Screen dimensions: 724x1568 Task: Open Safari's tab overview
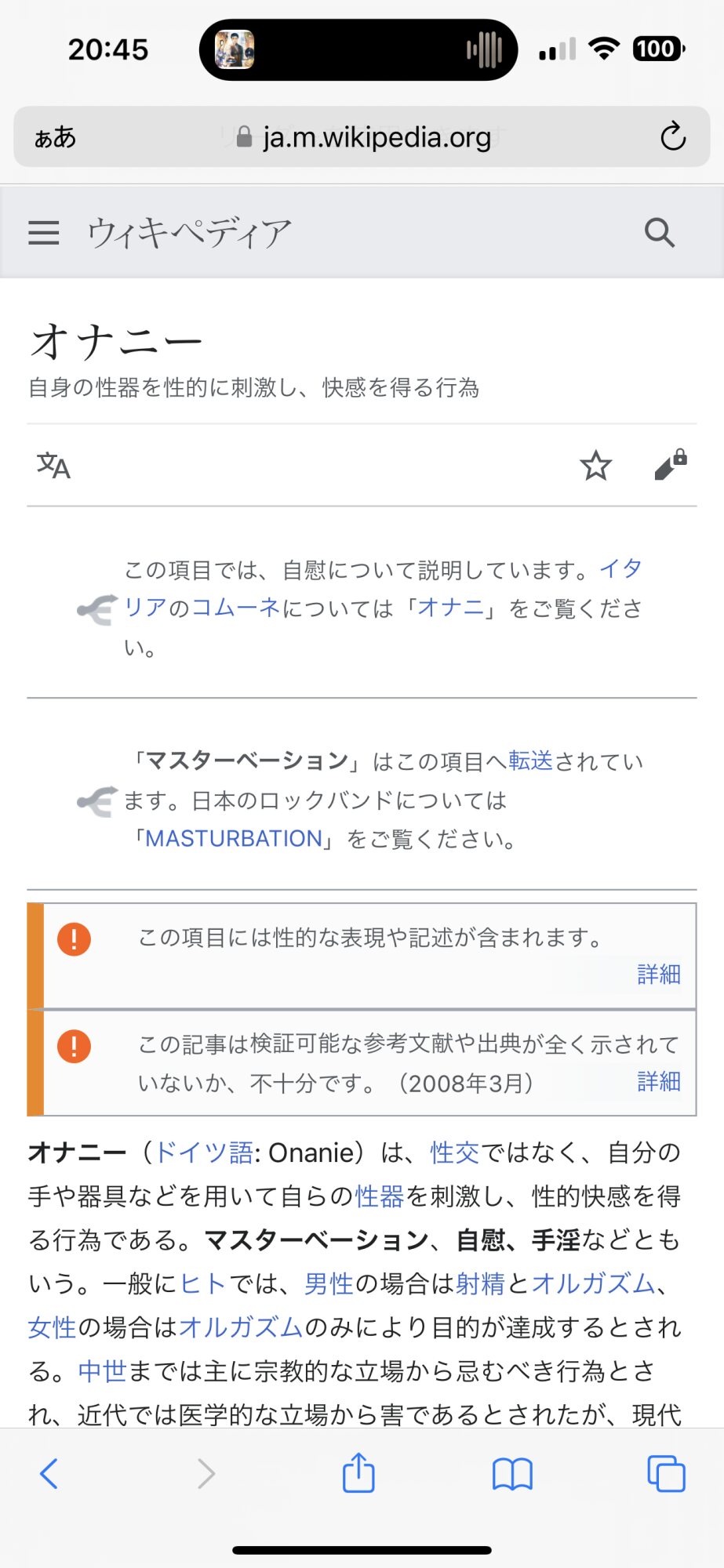coord(666,1473)
